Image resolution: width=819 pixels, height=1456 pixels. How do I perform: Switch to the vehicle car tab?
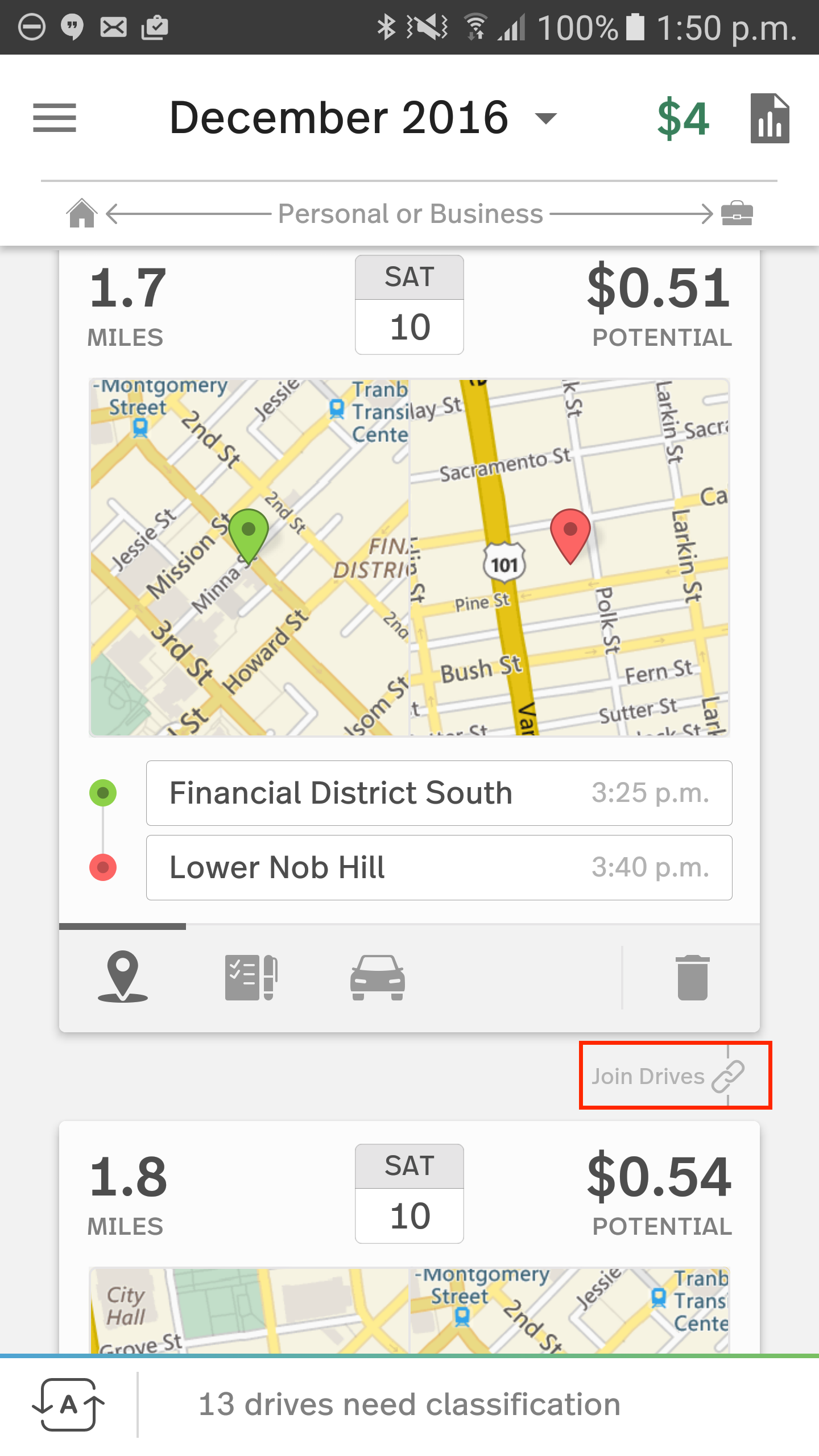378,977
